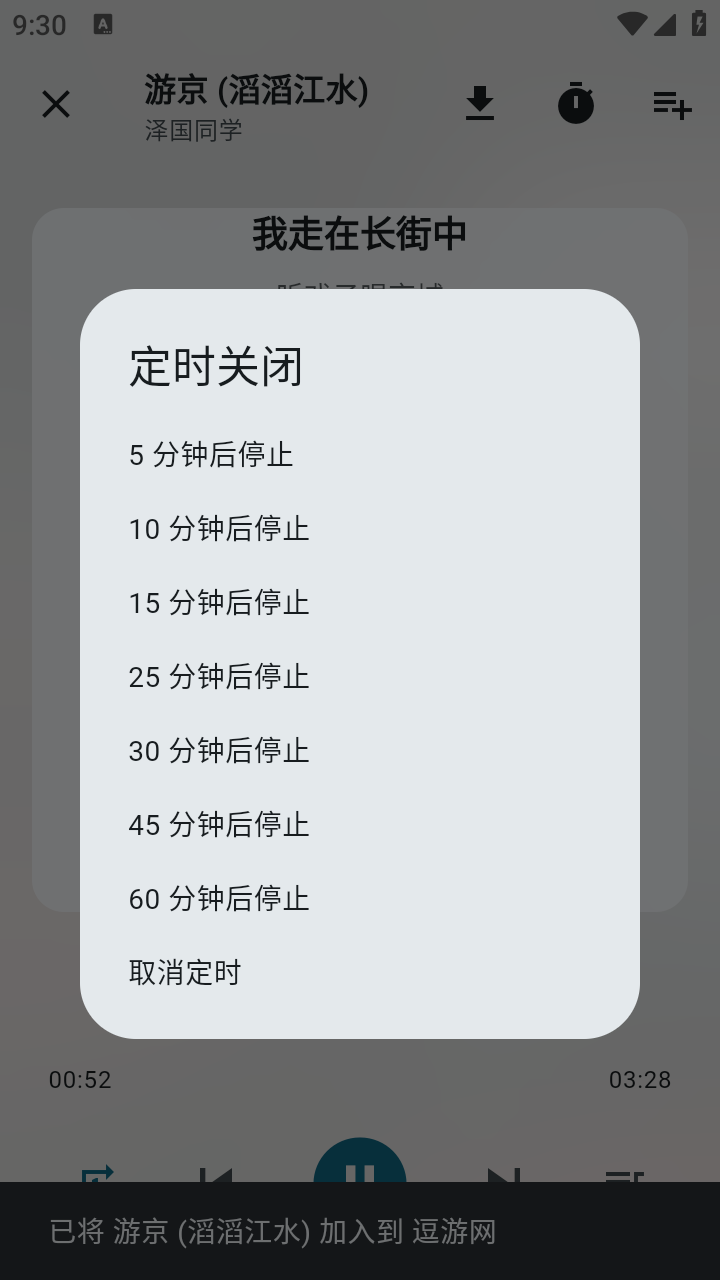The height and width of the screenshot is (1280, 720).
Task: Download the current song 游京
Action: click(480, 104)
